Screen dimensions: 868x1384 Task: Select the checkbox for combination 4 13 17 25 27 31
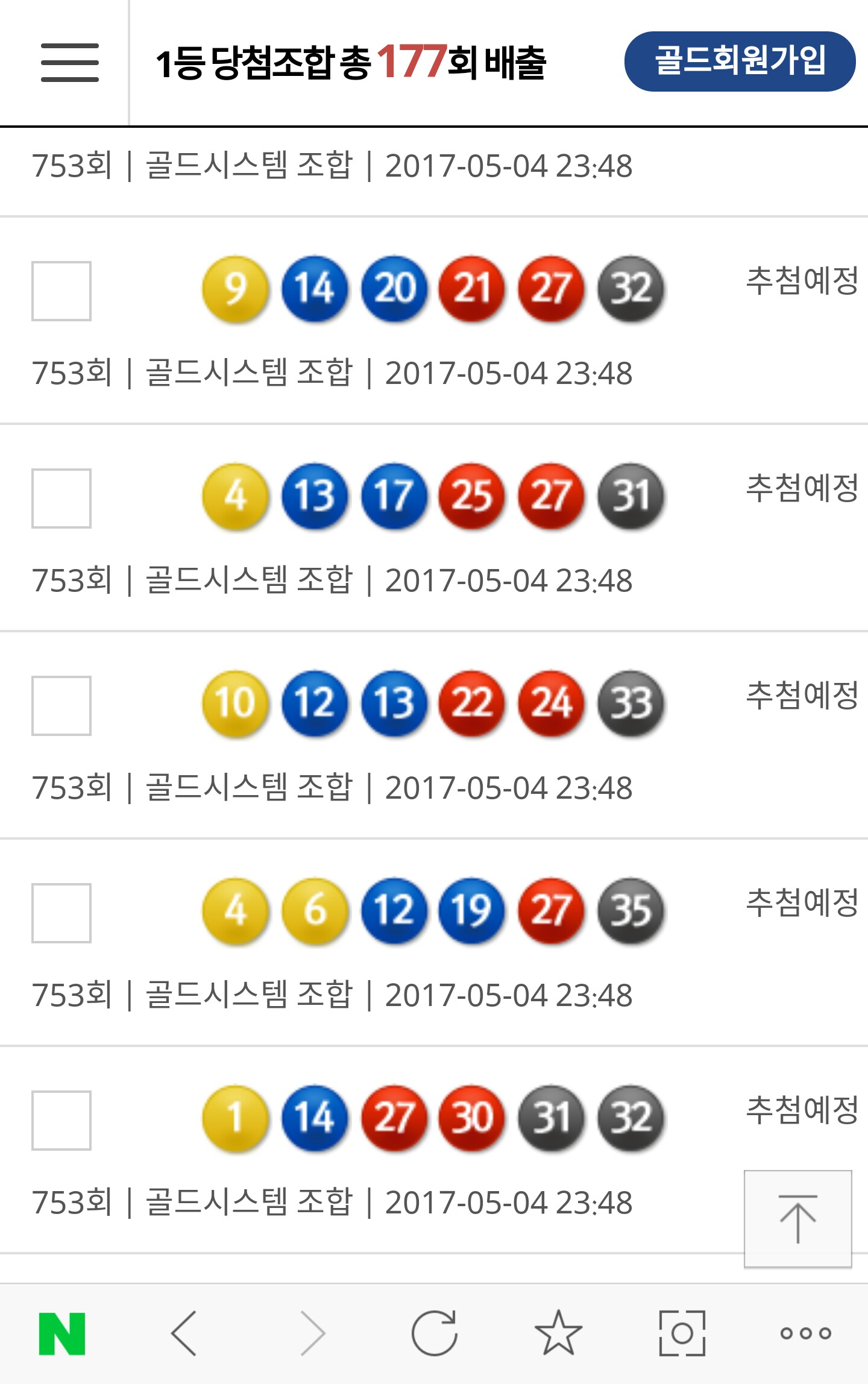pos(61,499)
